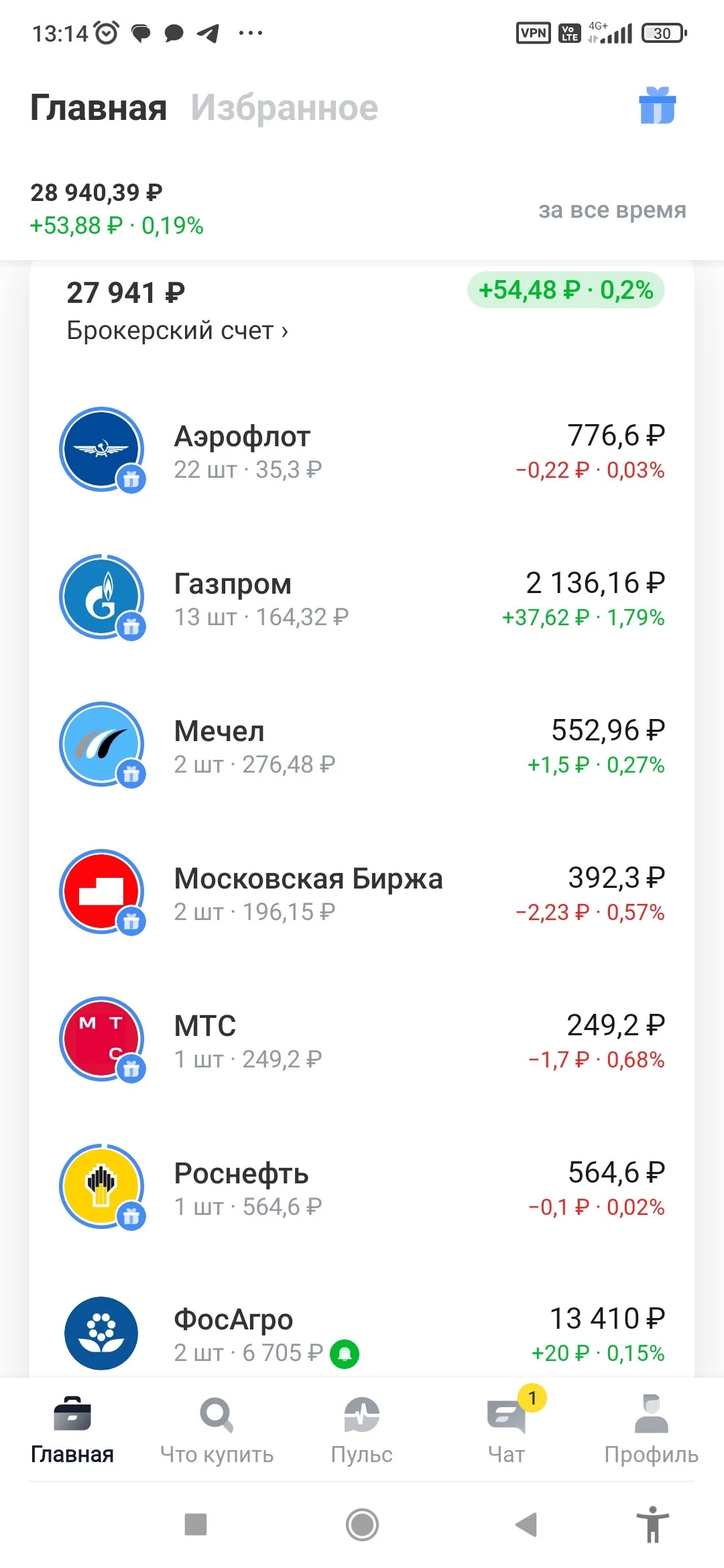Viewport: 724px width, 1568px height.
Task: View the Мечел stock
Action: click(x=362, y=745)
